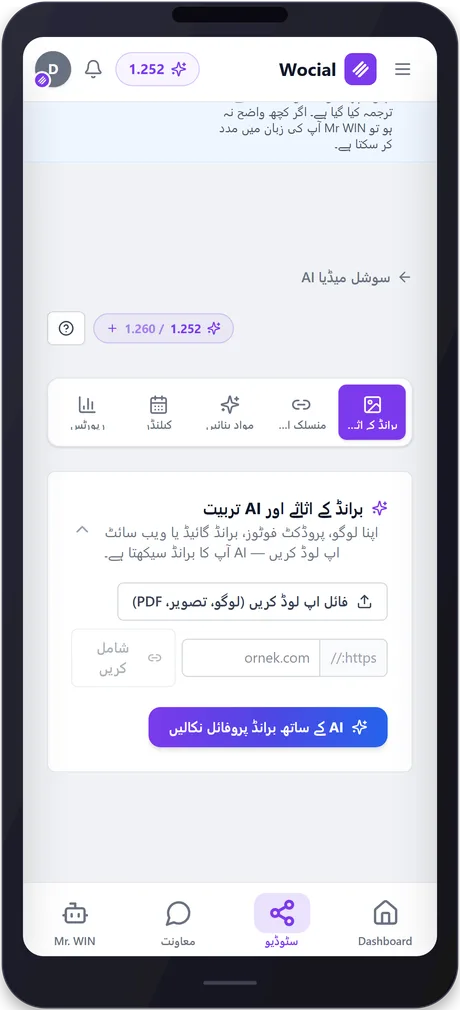The image size is (460, 1010).
Task: Extract brand profile with AI button
Action: (268, 727)
